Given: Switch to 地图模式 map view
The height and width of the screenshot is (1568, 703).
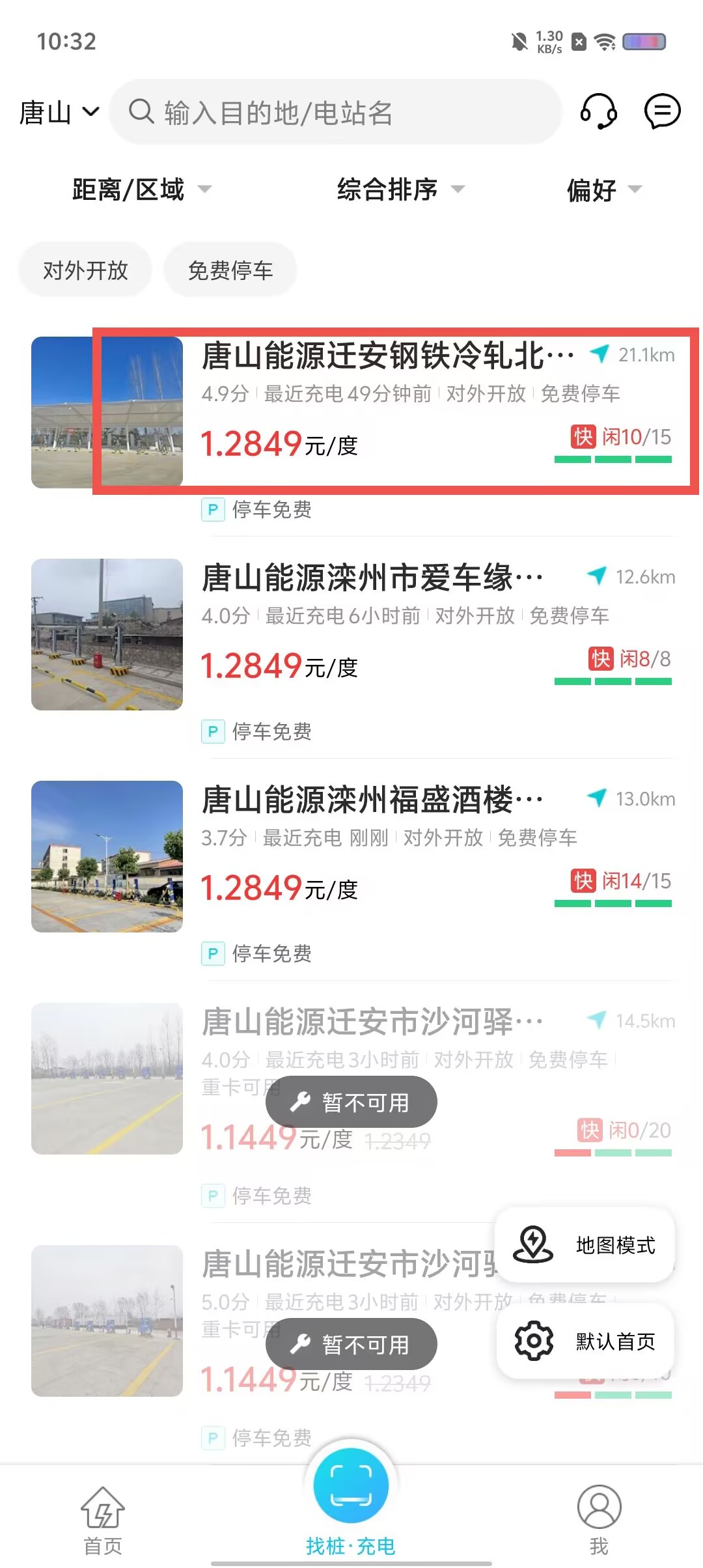Looking at the screenshot, I should tap(585, 1245).
